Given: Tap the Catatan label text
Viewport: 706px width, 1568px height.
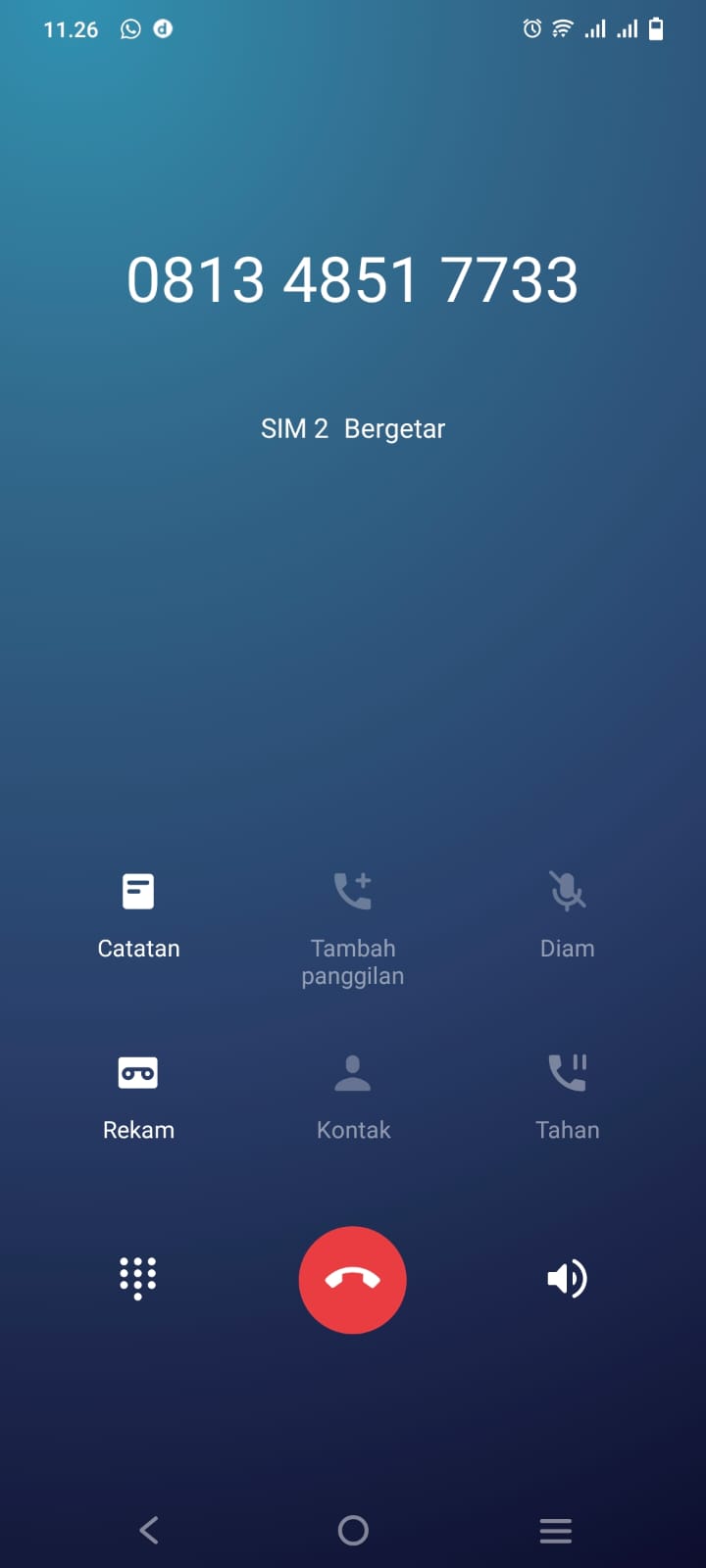Looking at the screenshot, I should [x=138, y=948].
